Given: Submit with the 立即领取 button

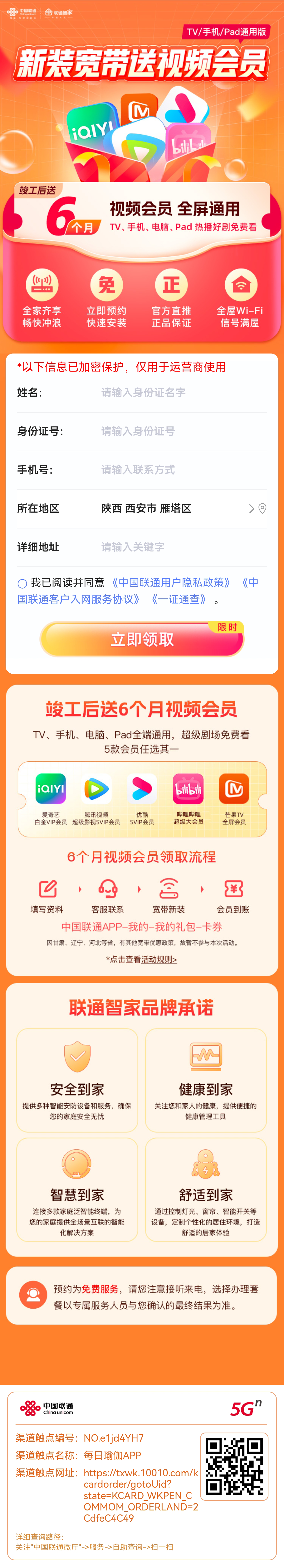Looking at the screenshot, I should [142, 639].
